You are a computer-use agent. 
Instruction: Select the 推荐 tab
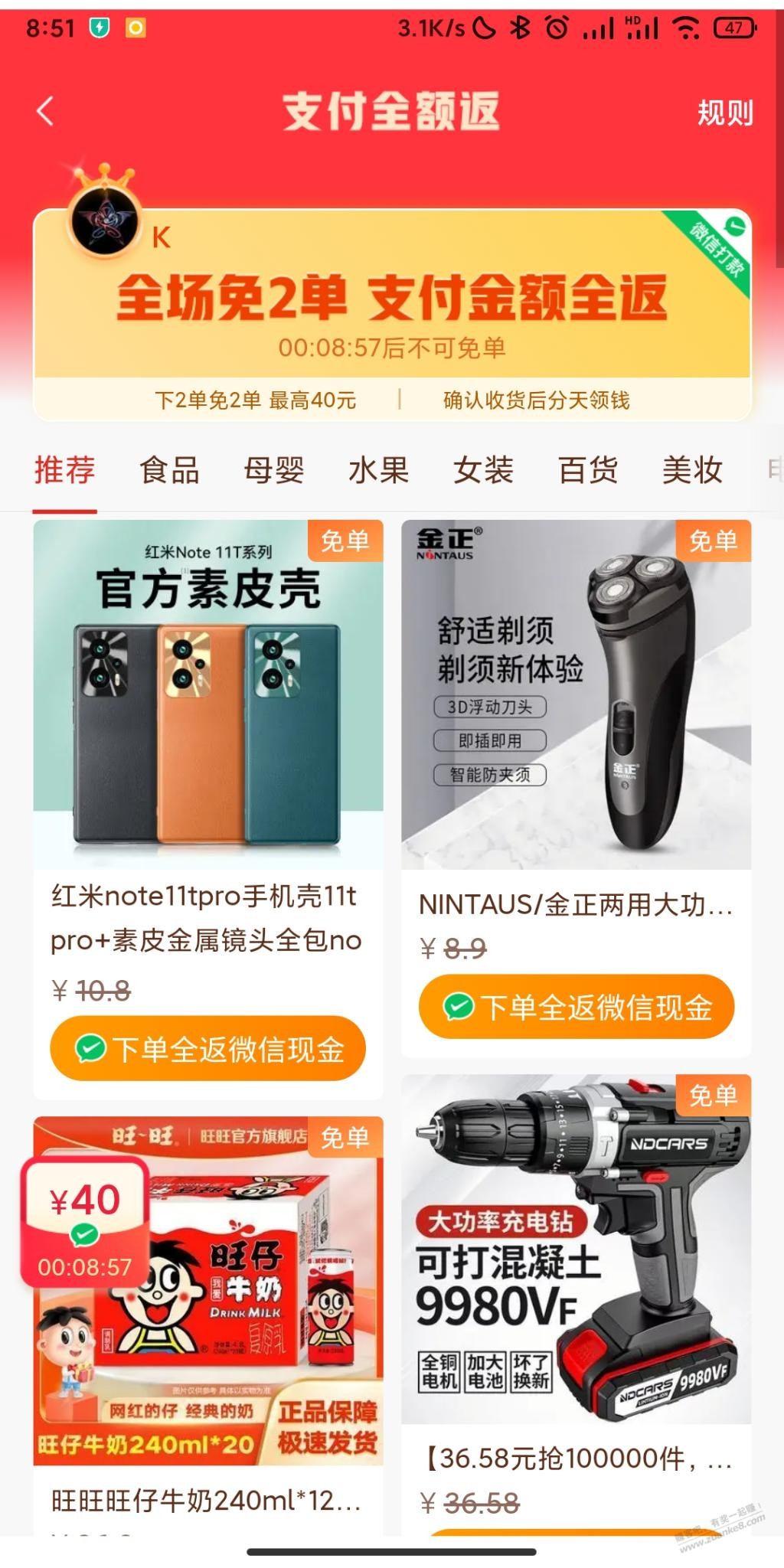(x=65, y=470)
